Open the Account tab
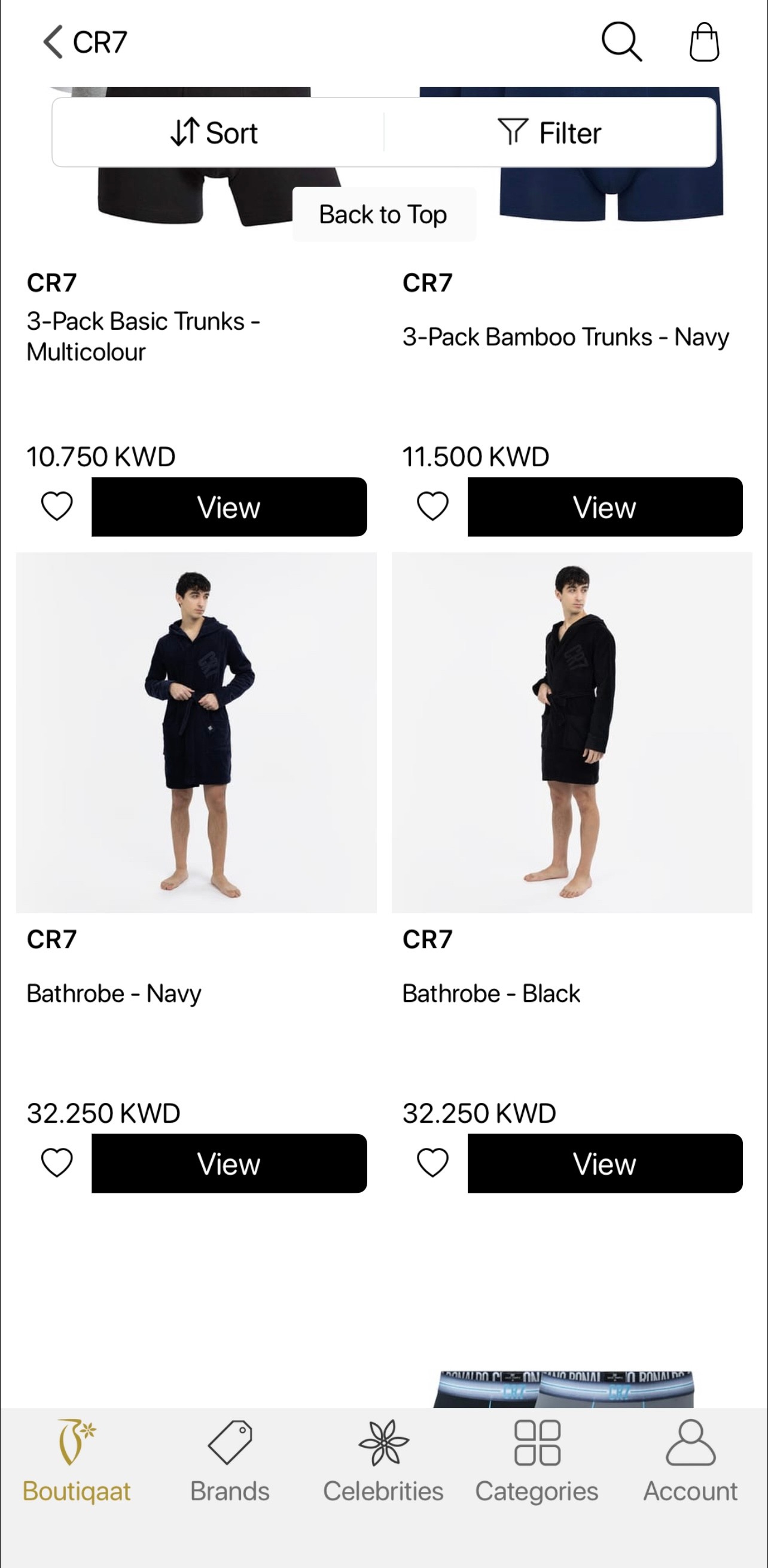 click(690, 1462)
